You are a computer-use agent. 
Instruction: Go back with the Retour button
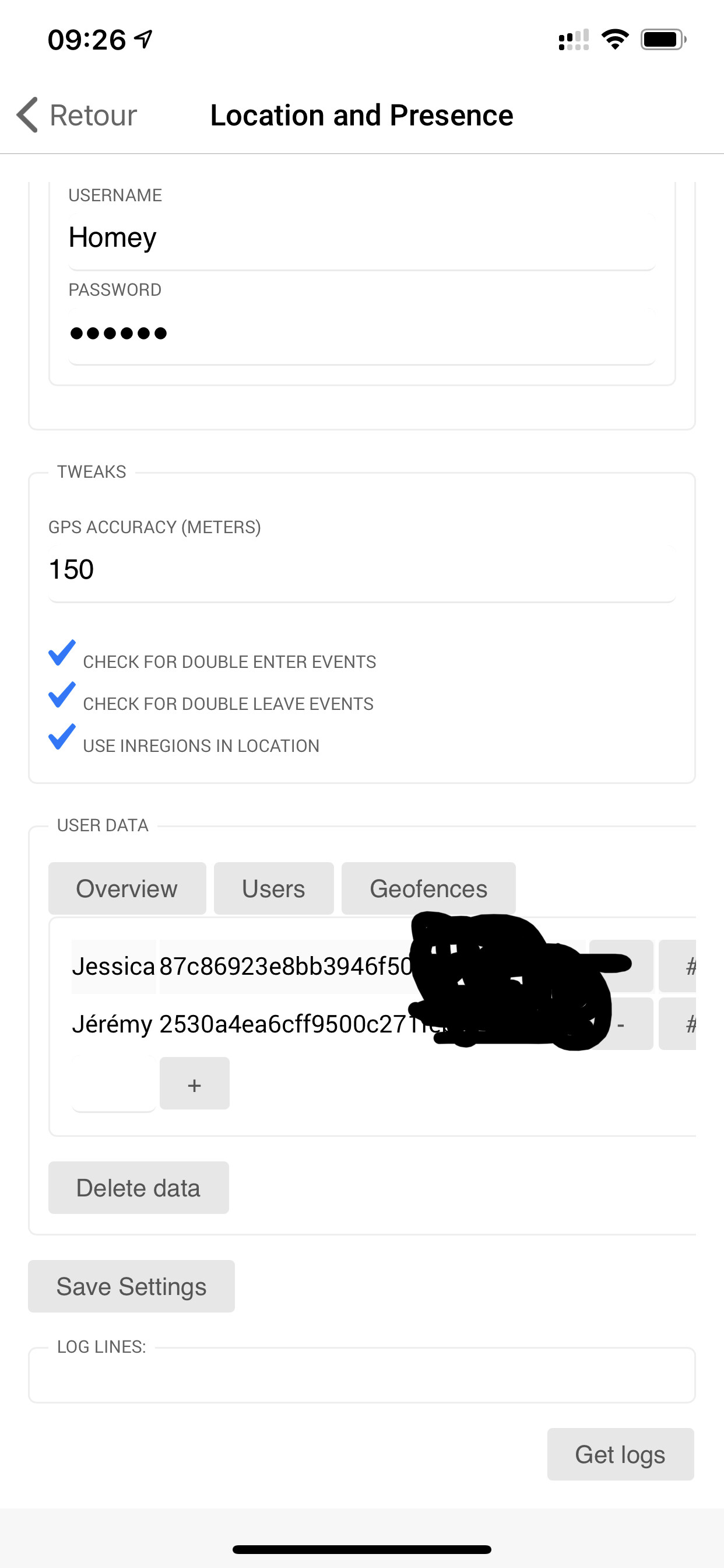77,115
